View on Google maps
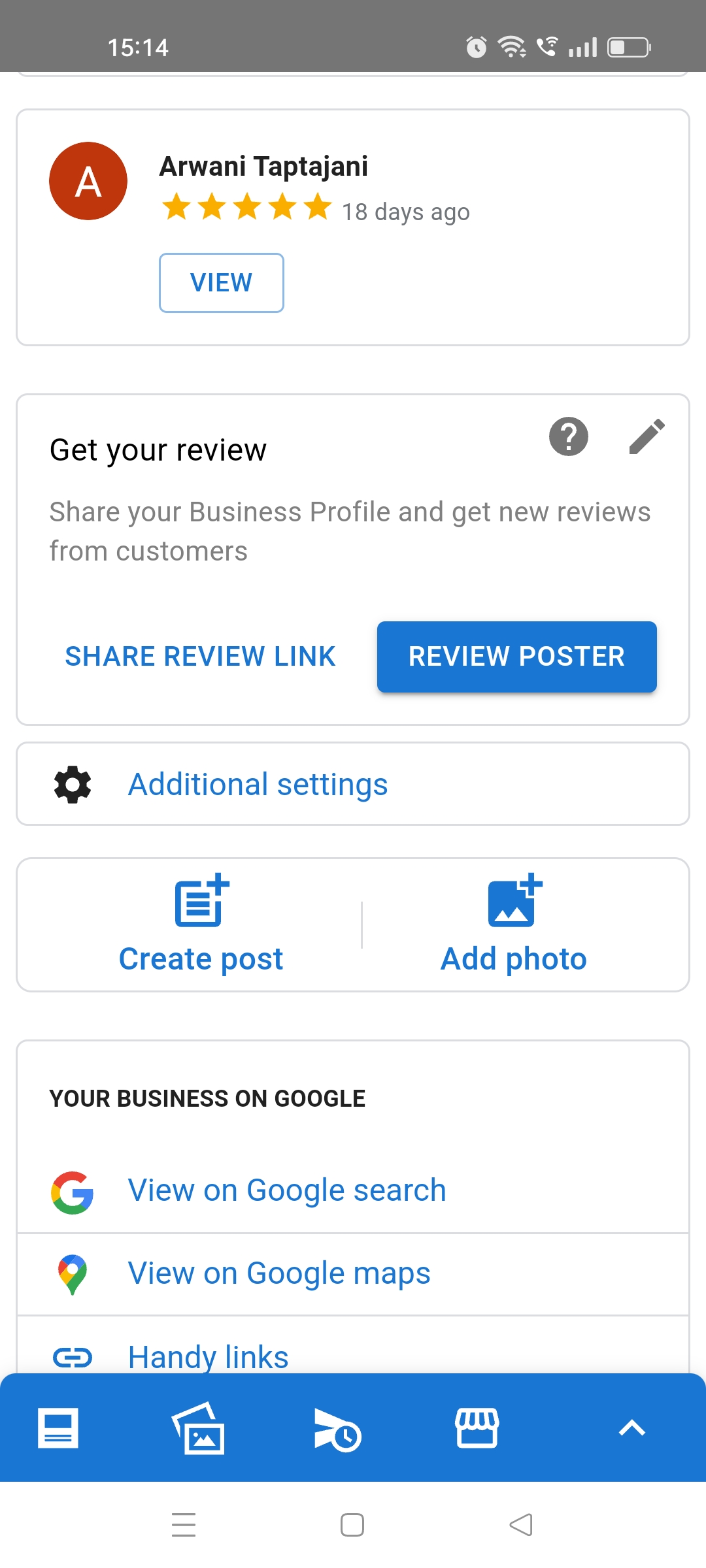The width and height of the screenshot is (706, 1568). coord(279,1273)
